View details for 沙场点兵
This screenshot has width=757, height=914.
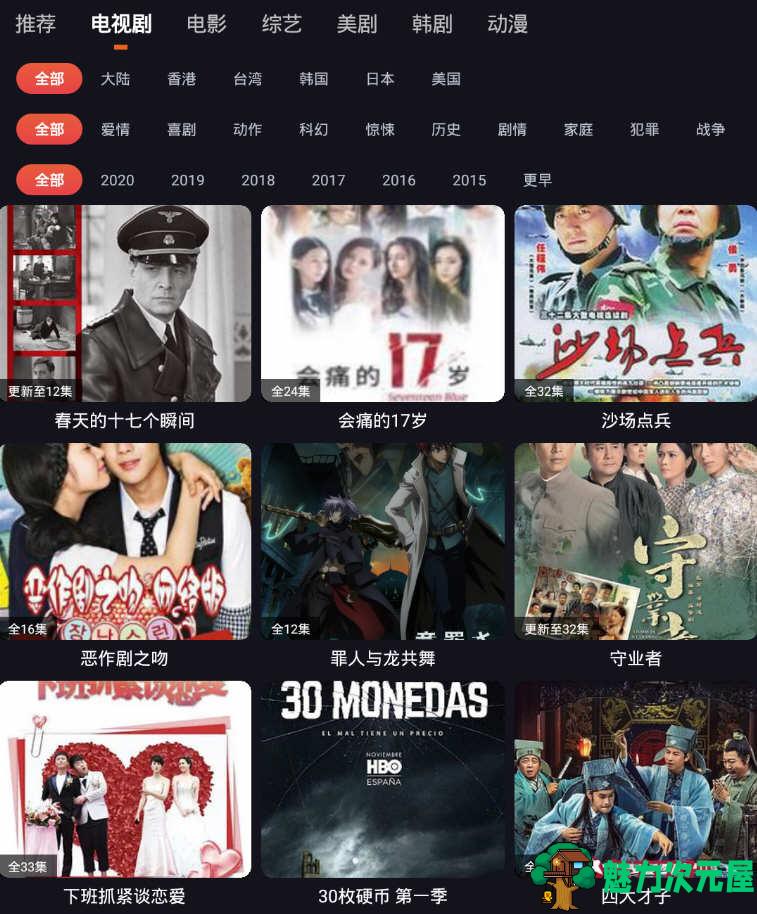point(635,304)
